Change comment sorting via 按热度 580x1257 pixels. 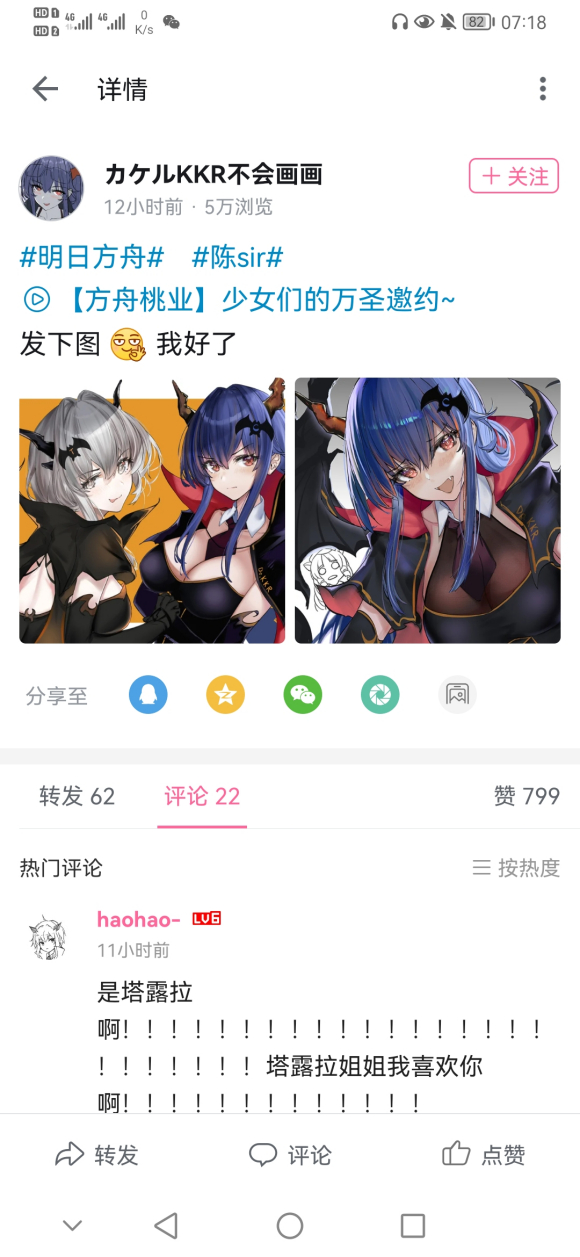[516, 868]
